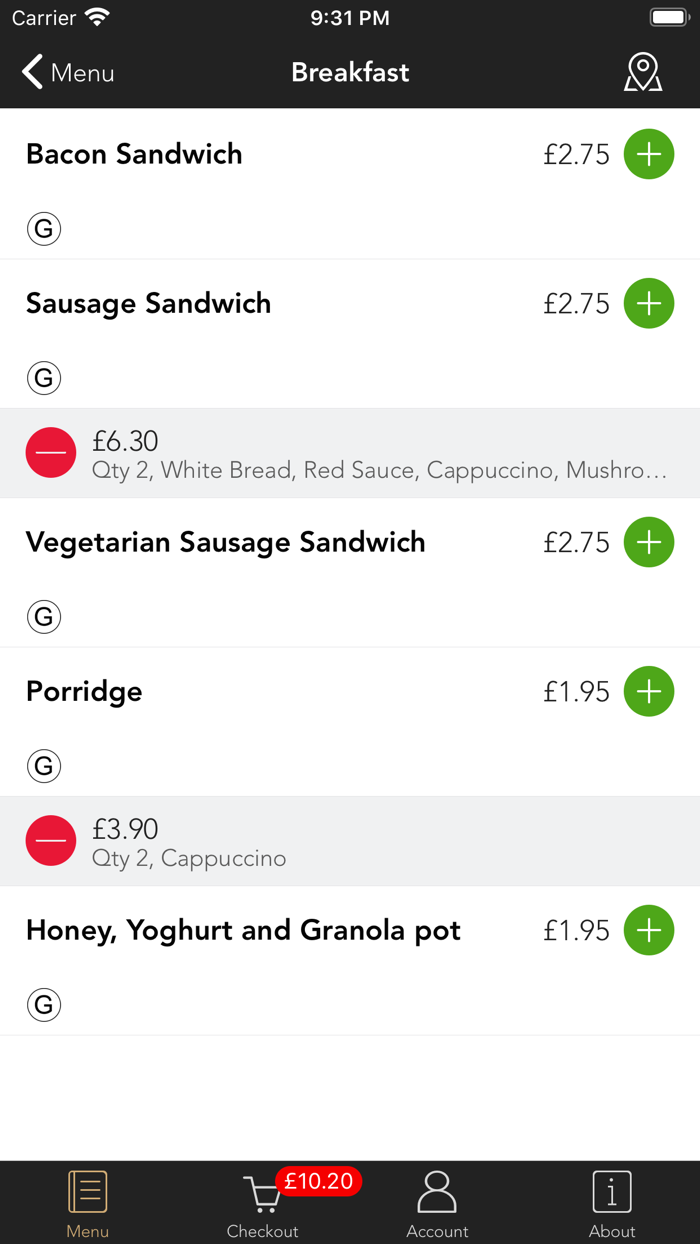Switch to the Account tab
700x1244 pixels.
pyautogui.click(x=437, y=1204)
